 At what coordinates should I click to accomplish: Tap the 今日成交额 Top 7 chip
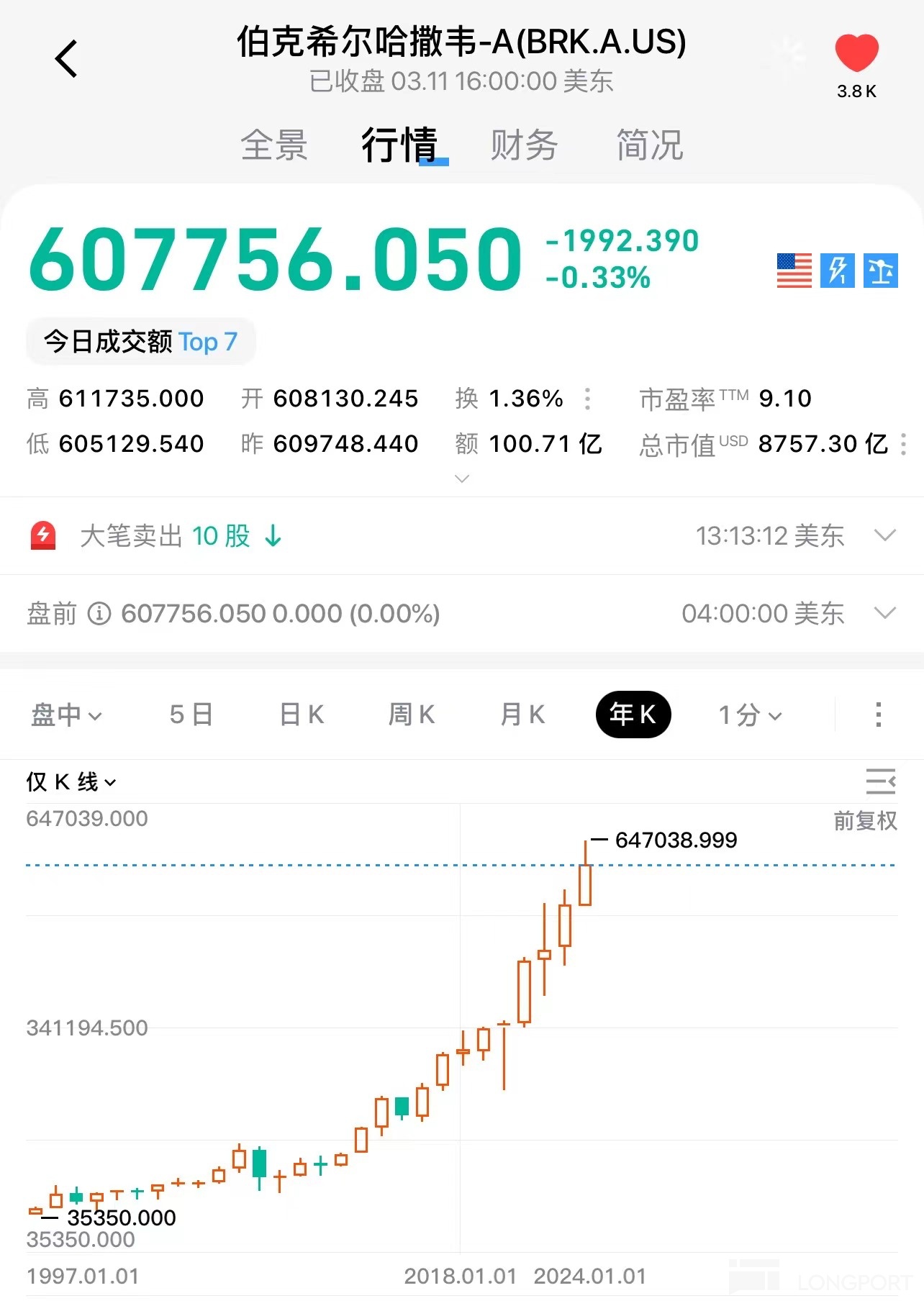(141, 341)
